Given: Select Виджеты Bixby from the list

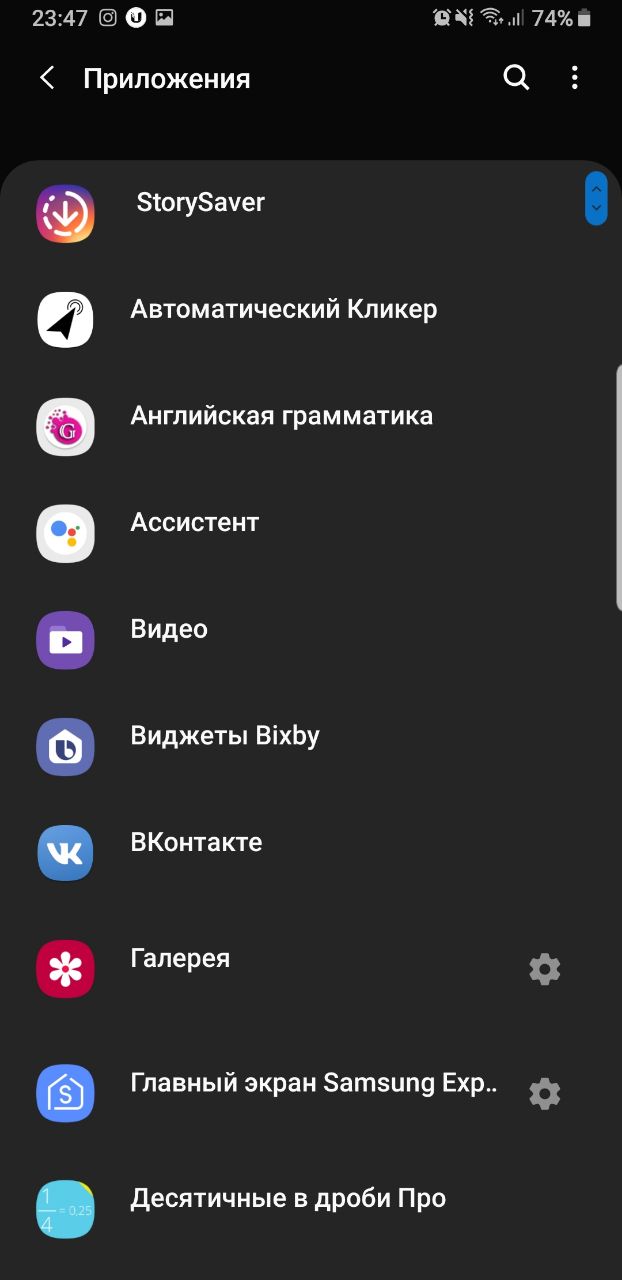Looking at the screenshot, I should click(x=310, y=747).
